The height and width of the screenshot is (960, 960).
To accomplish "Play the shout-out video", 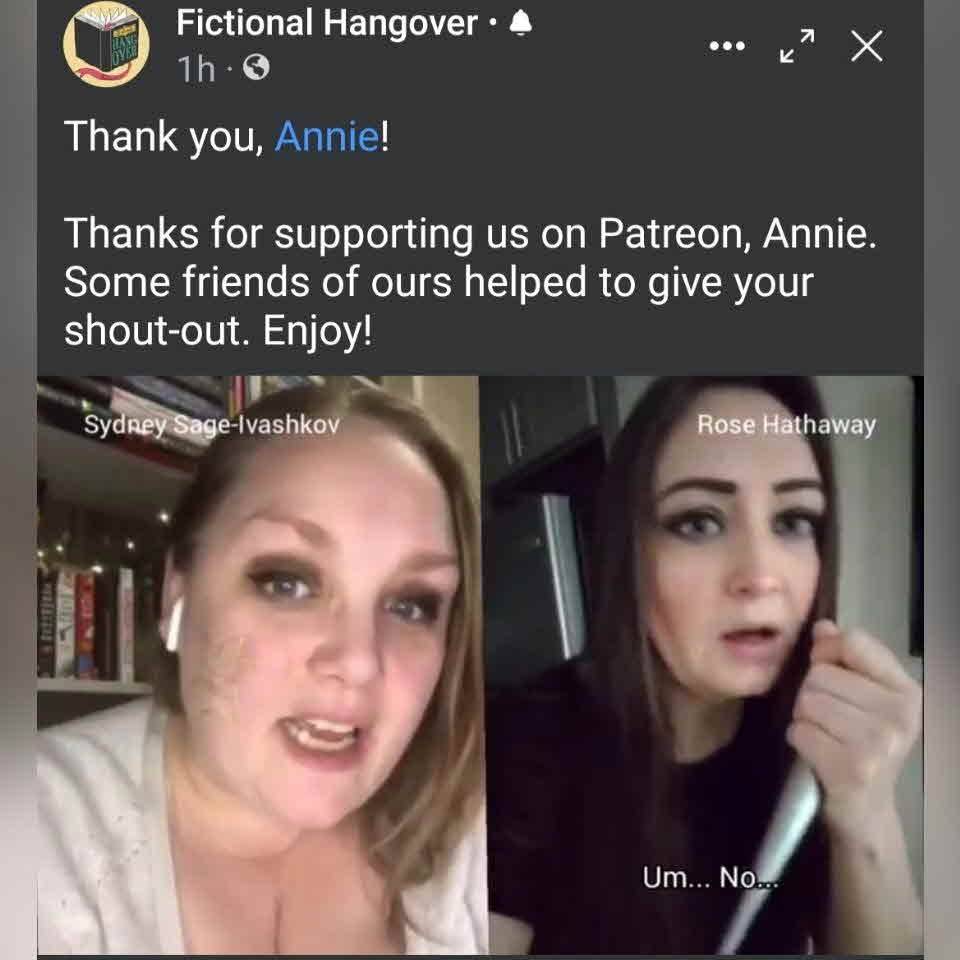I will coord(480,665).
